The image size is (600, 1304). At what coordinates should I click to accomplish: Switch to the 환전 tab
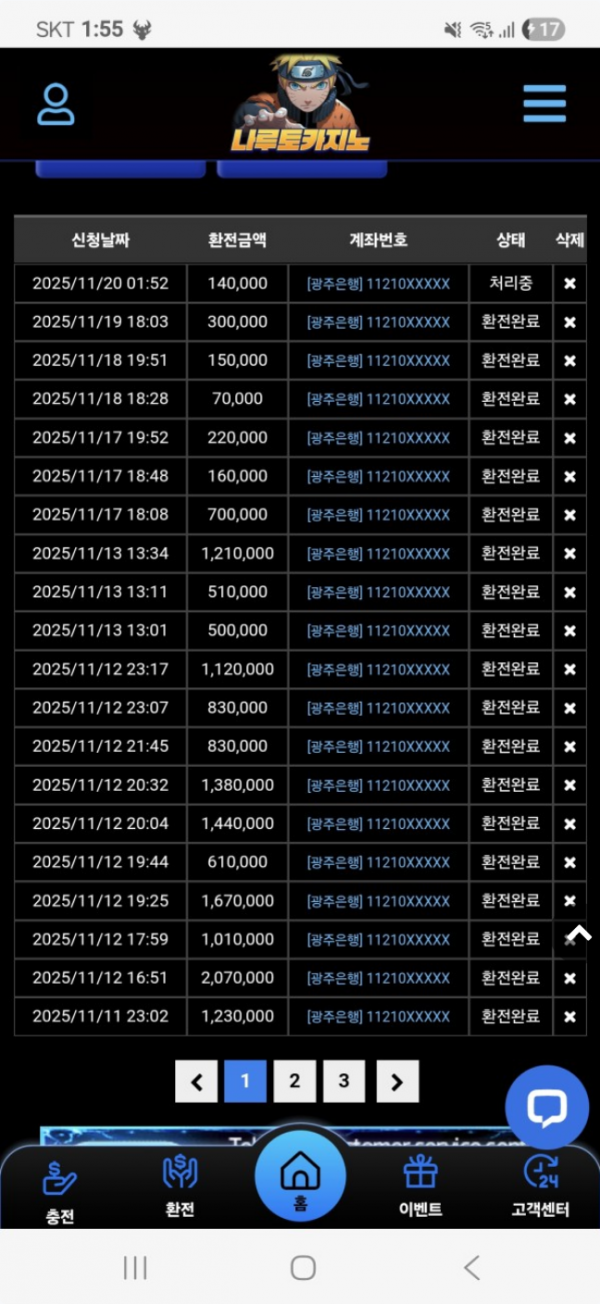tap(180, 1187)
